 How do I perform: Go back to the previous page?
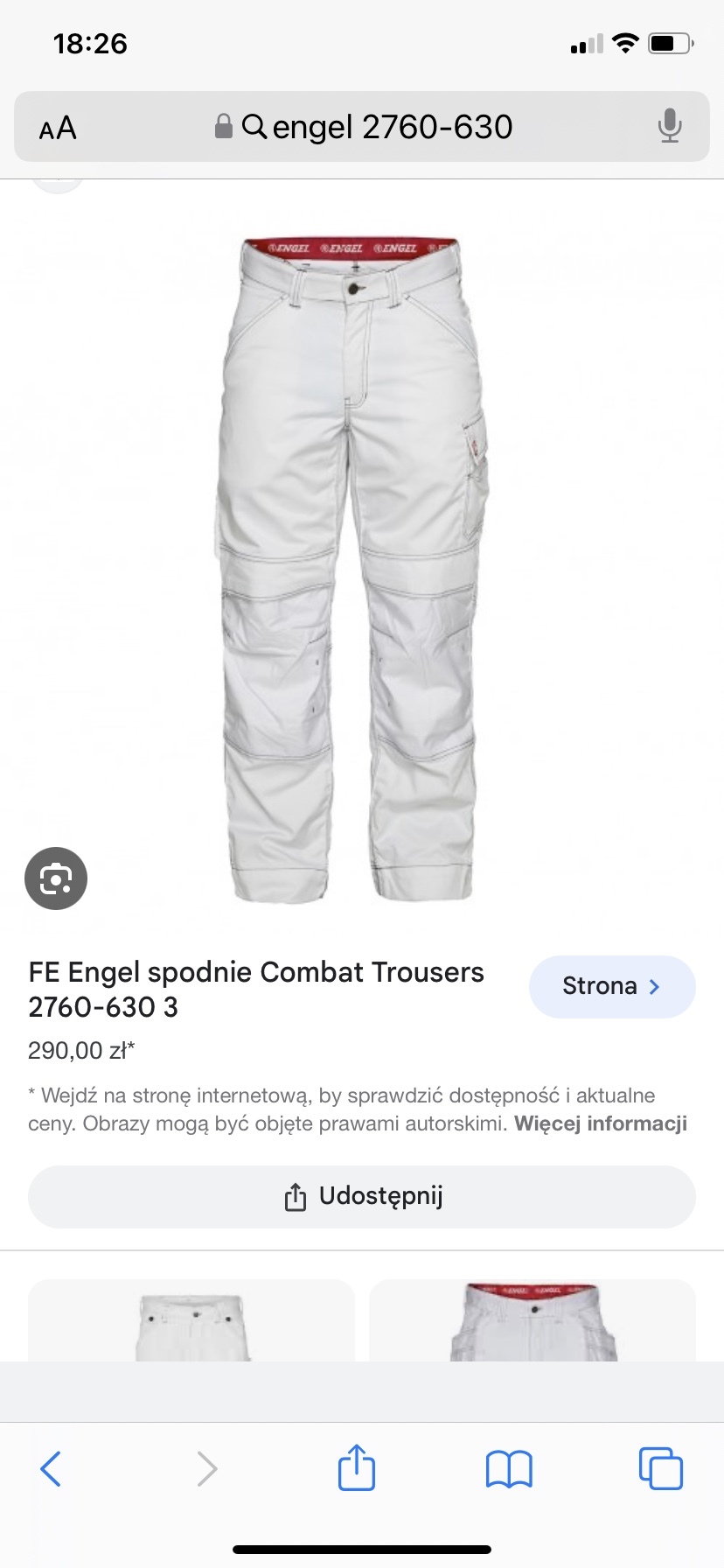click(x=52, y=1468)
